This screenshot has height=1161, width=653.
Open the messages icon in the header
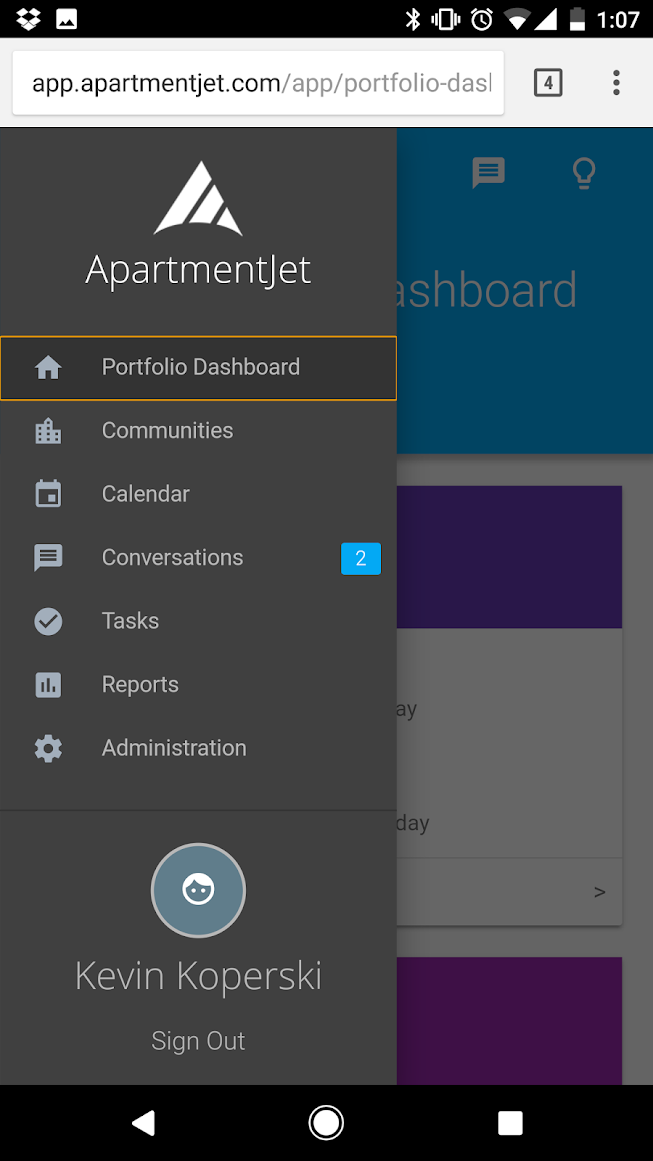coord(489,173)
